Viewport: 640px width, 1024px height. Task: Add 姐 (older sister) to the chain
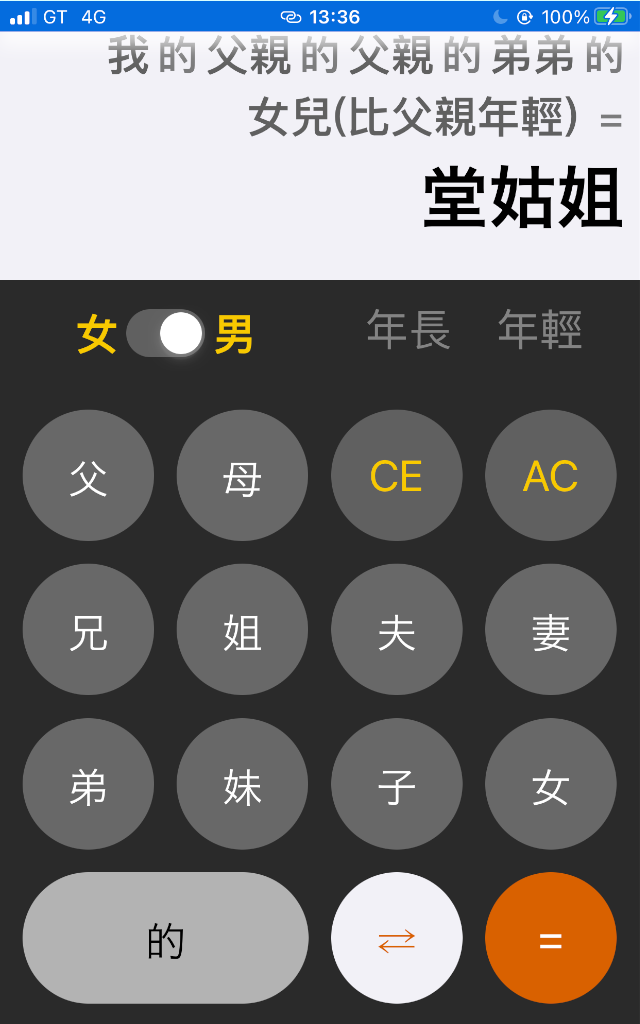(242, 630)
